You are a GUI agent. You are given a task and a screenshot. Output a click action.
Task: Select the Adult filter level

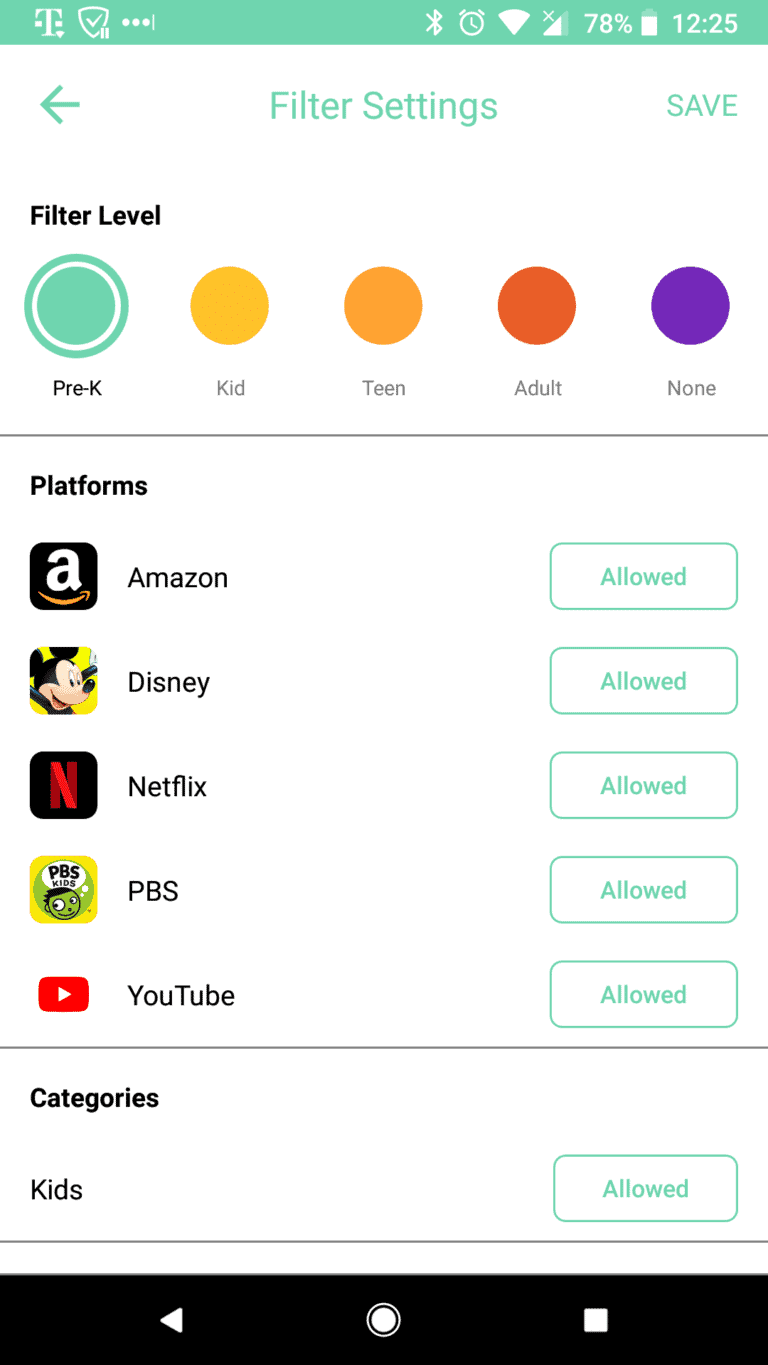coord(537,305)
